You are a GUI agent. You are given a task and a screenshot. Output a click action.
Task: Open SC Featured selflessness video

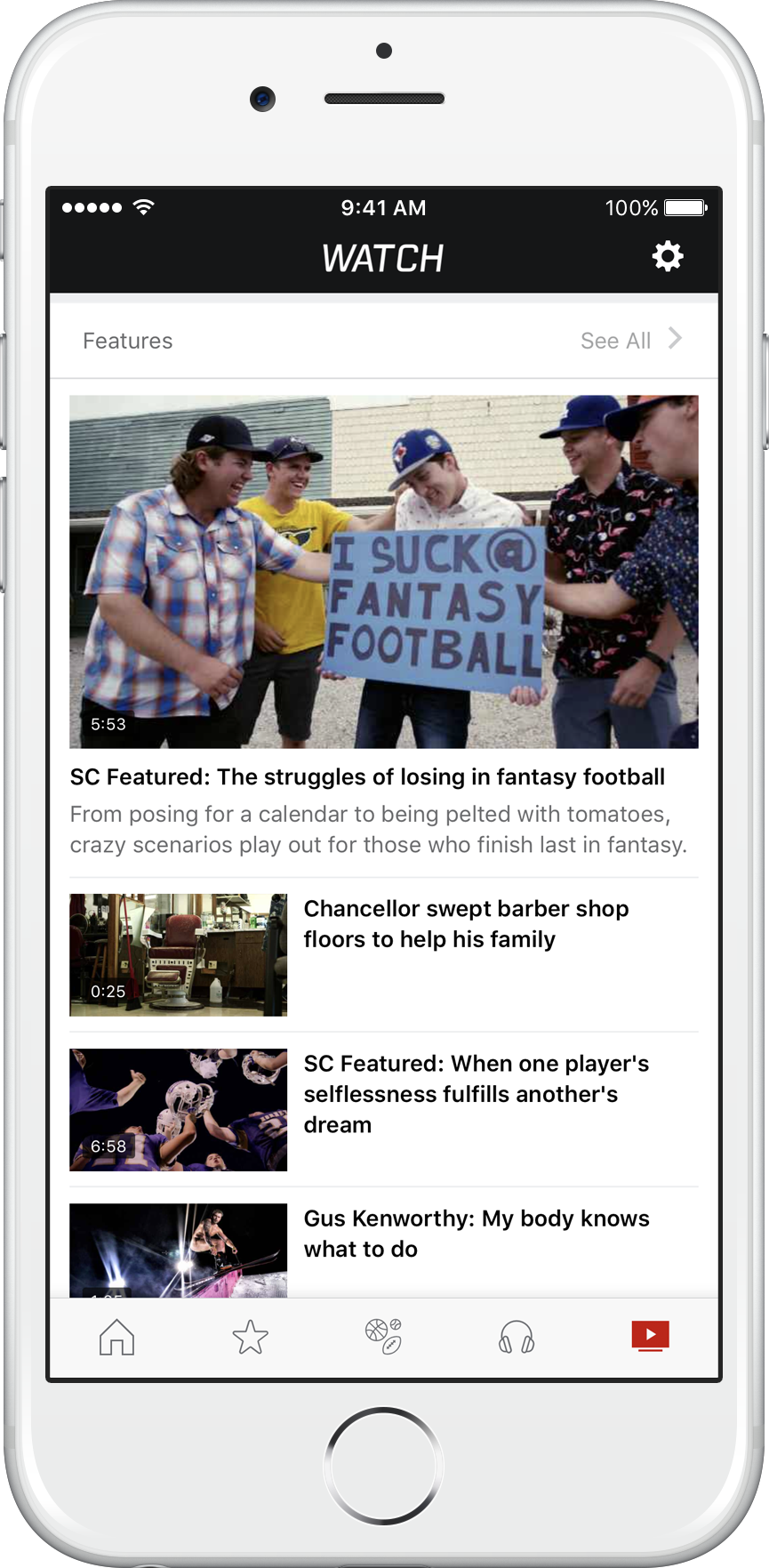[x=384, y=1109]
